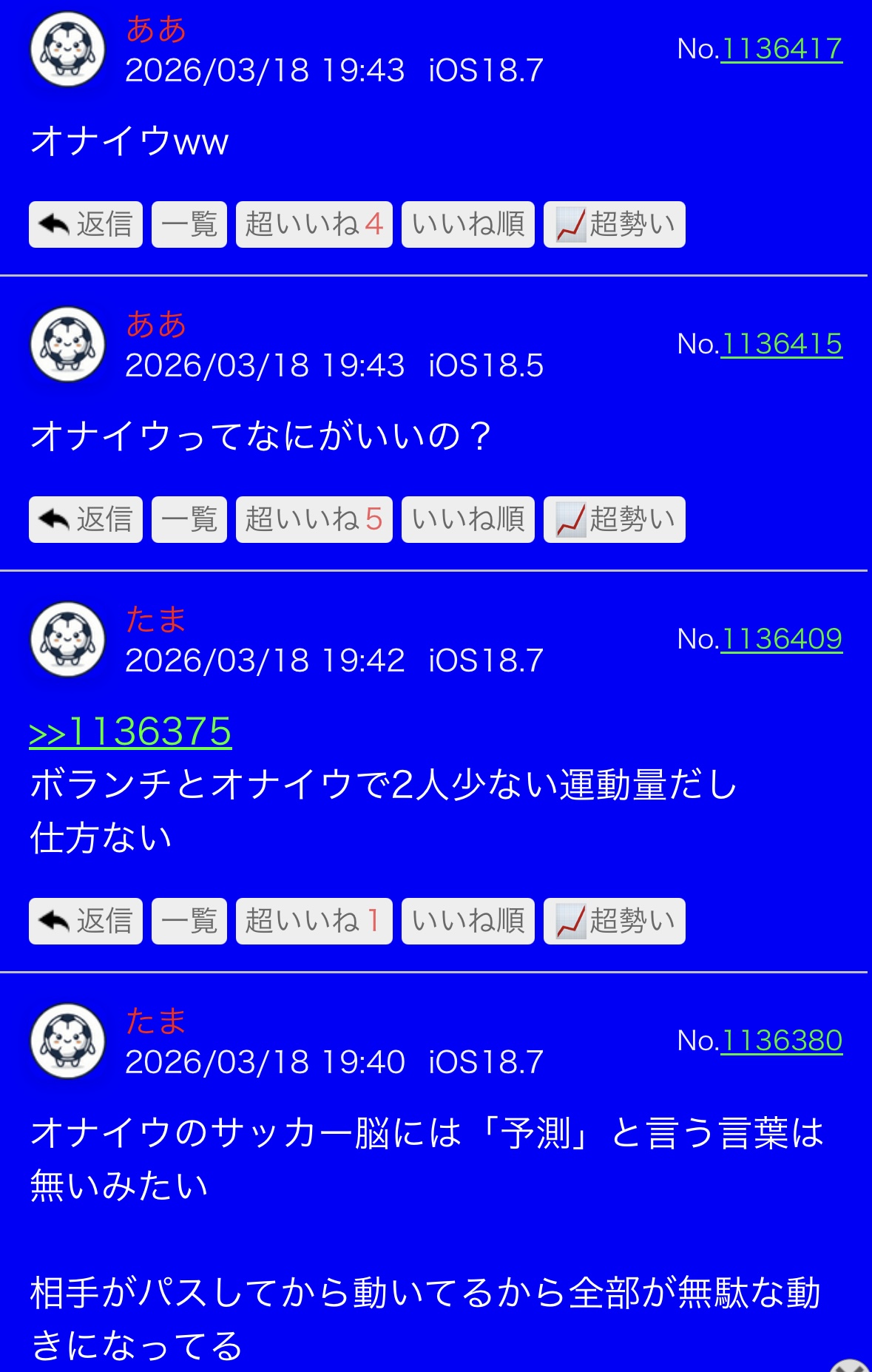This screenshot has width=872, height=1372.
Task: Jump to quoted post >>1136375
Action: [x=130, y=732]
